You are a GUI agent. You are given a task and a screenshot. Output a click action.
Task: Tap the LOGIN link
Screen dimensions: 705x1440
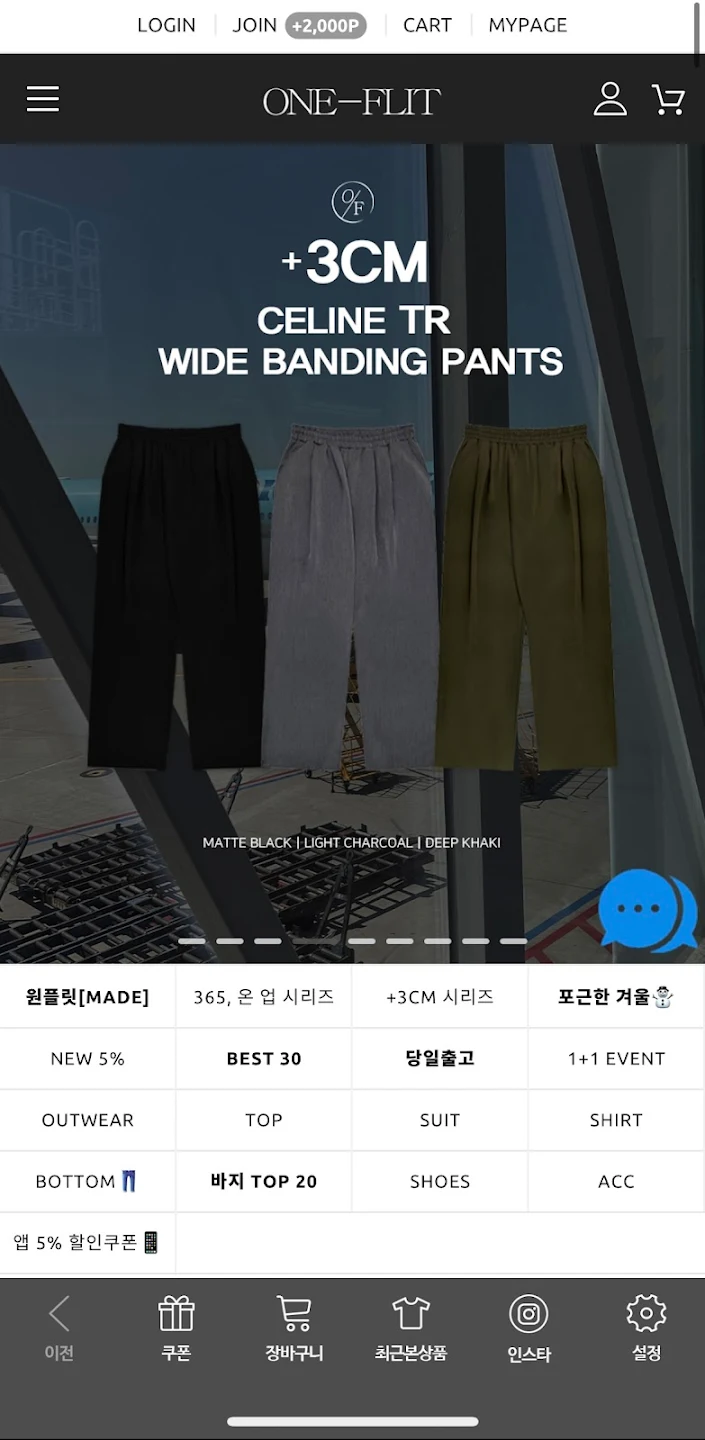point(166,25)
